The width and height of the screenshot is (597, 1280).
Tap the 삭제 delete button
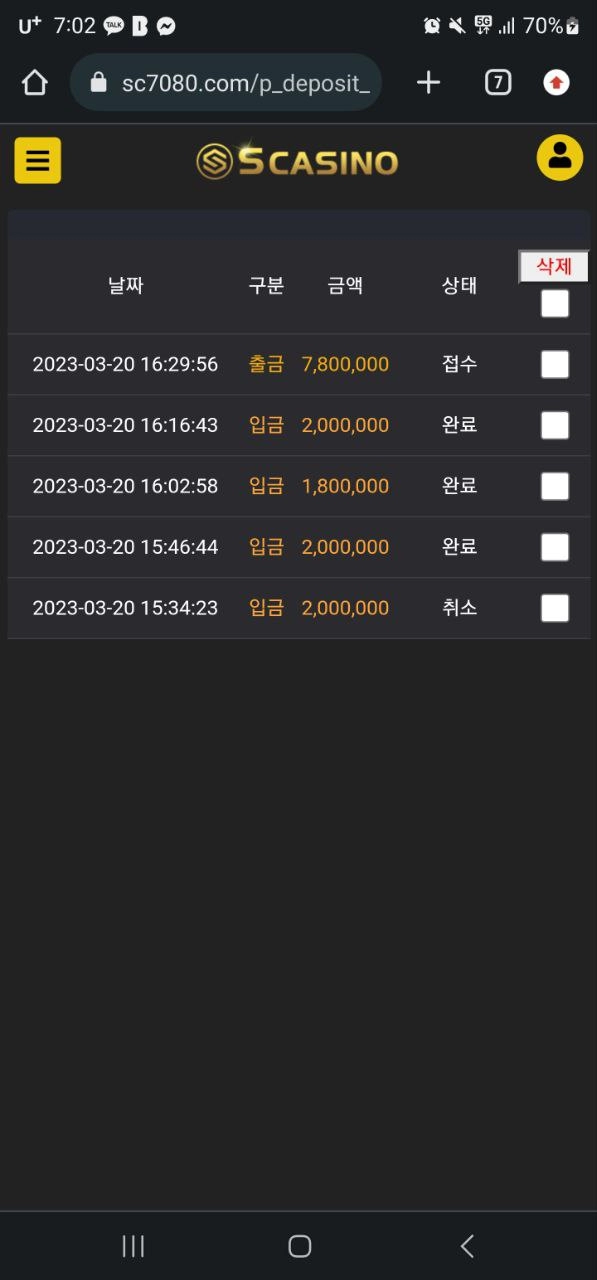pyautogui.click(x=554, y=266)
